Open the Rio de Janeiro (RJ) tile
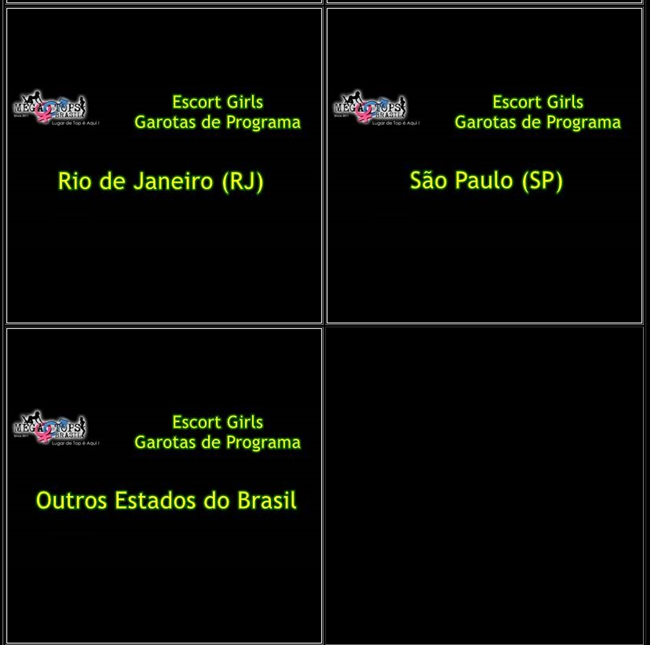The image size is (650, 645). [164, 166]
